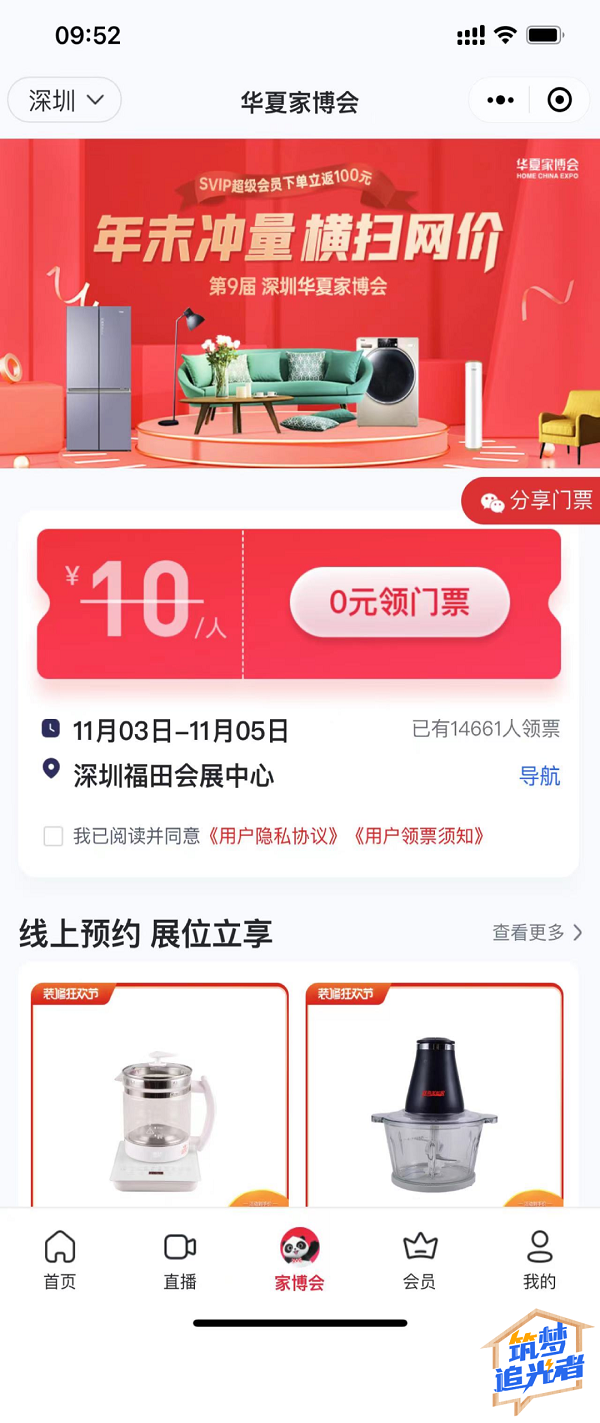
Task: Open the 《用户领票须知》 link
Action: click(x=420, y=836)
